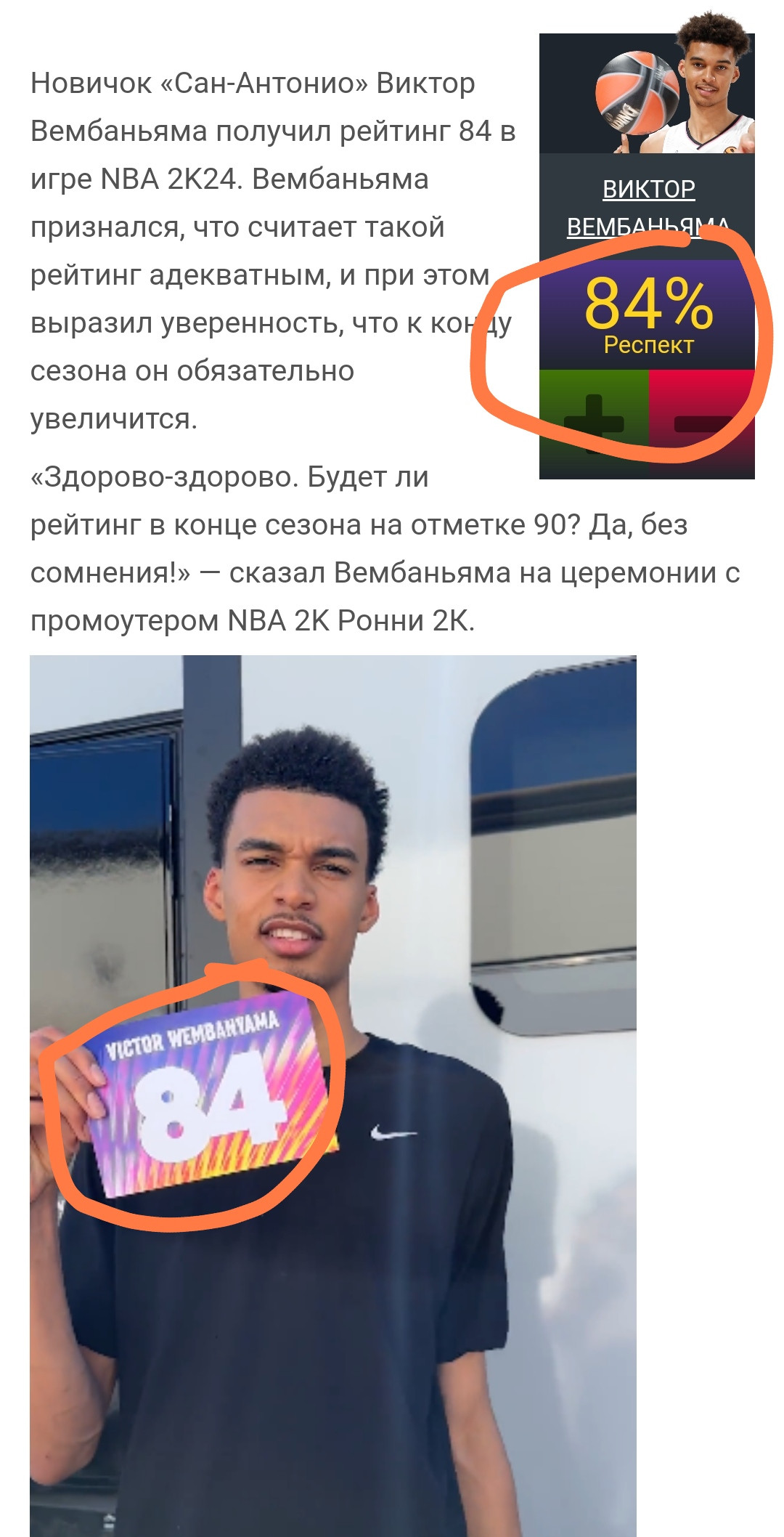
Task: Open the Вембаньяма photo holding the 84 card
Action: [333, 1095]
